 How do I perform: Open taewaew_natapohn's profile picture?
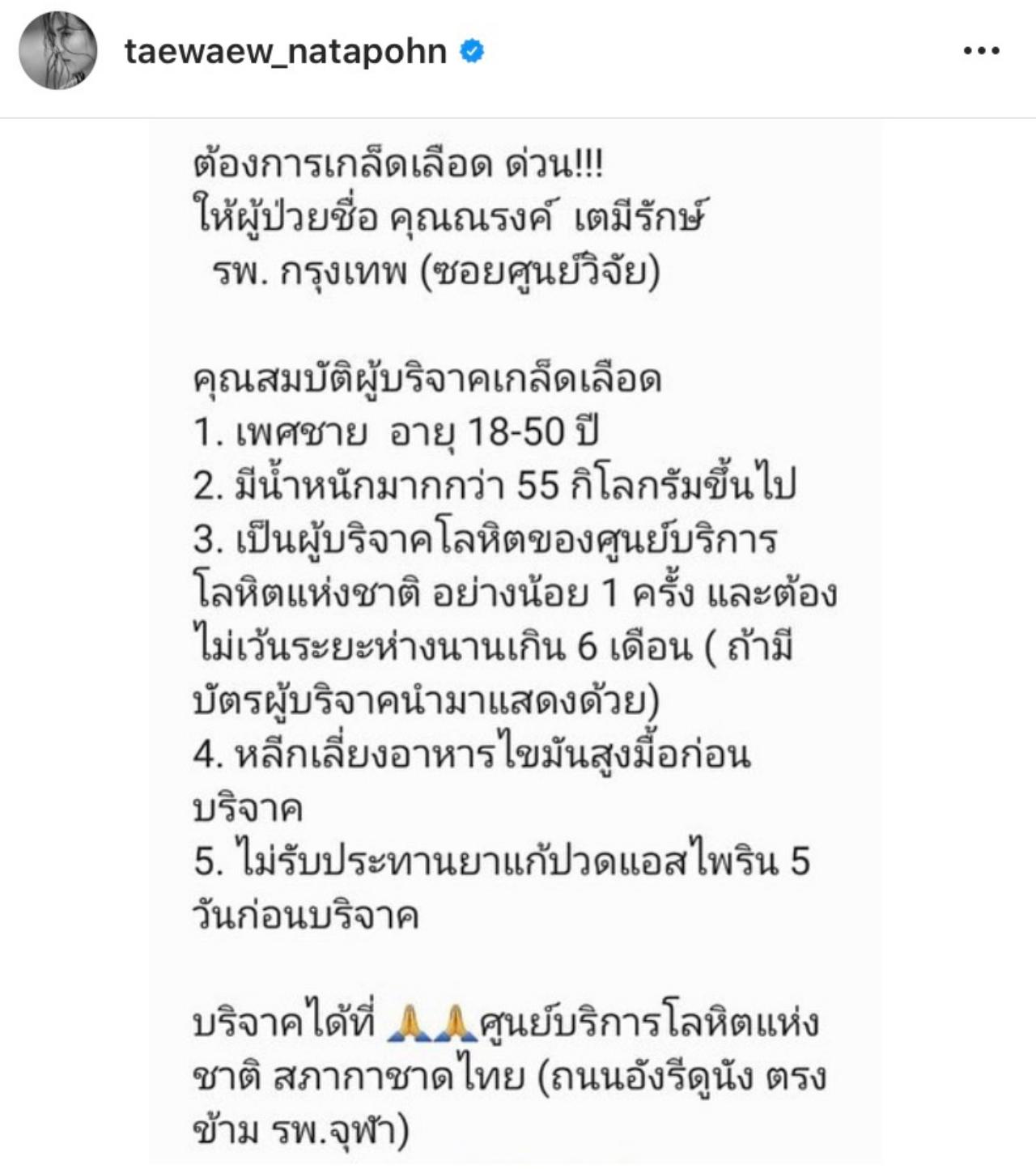click(x=57, y=51)
